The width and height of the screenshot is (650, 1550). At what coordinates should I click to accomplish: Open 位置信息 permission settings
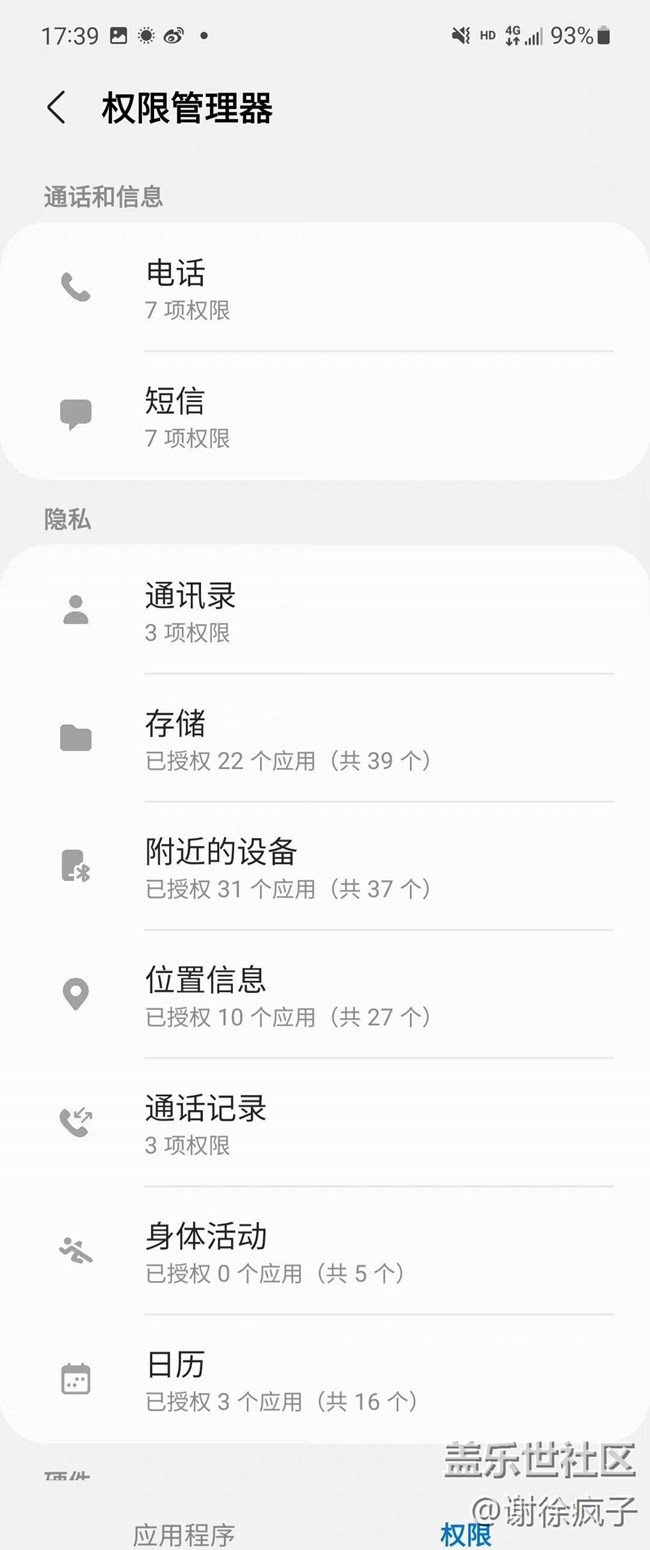click(325, 995)
